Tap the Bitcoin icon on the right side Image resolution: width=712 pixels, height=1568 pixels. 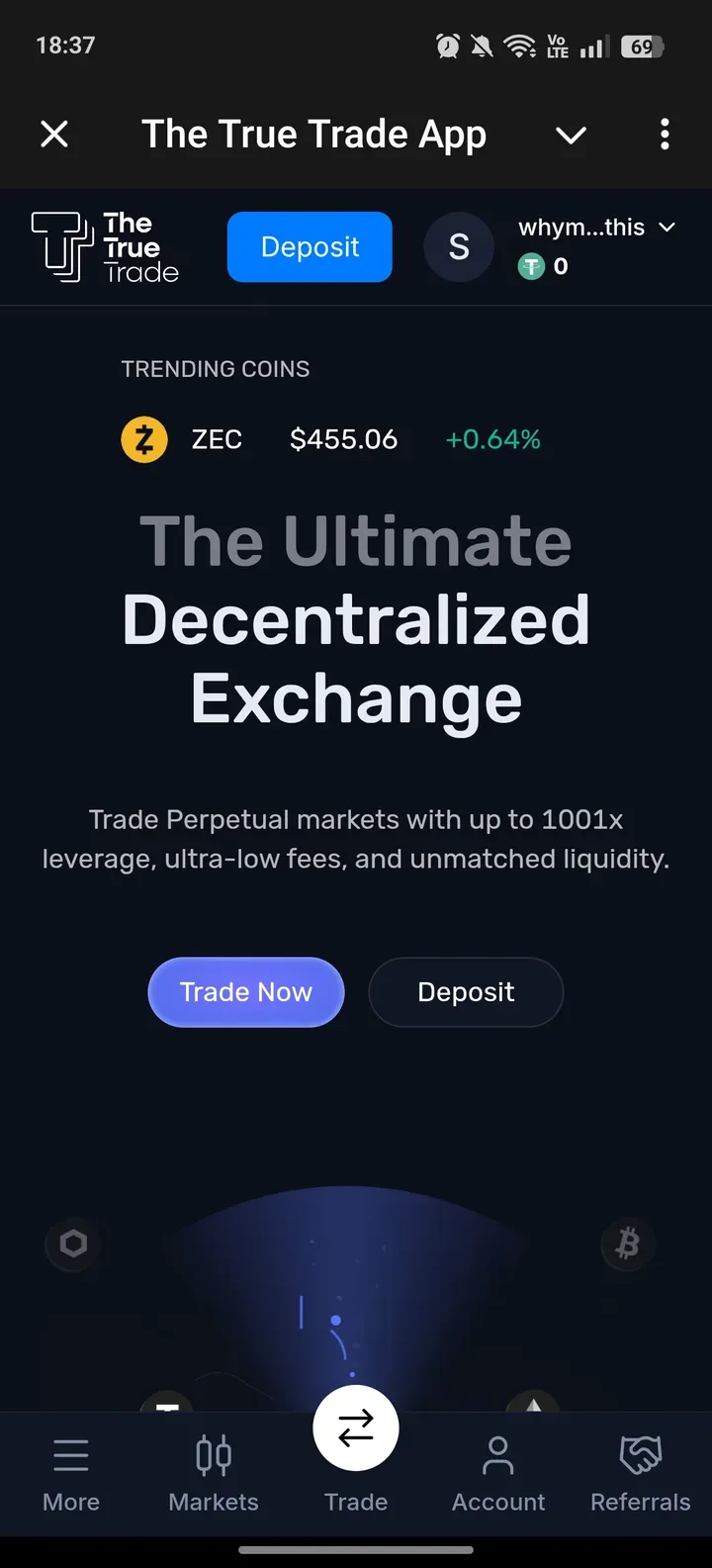click(628, 1245)
